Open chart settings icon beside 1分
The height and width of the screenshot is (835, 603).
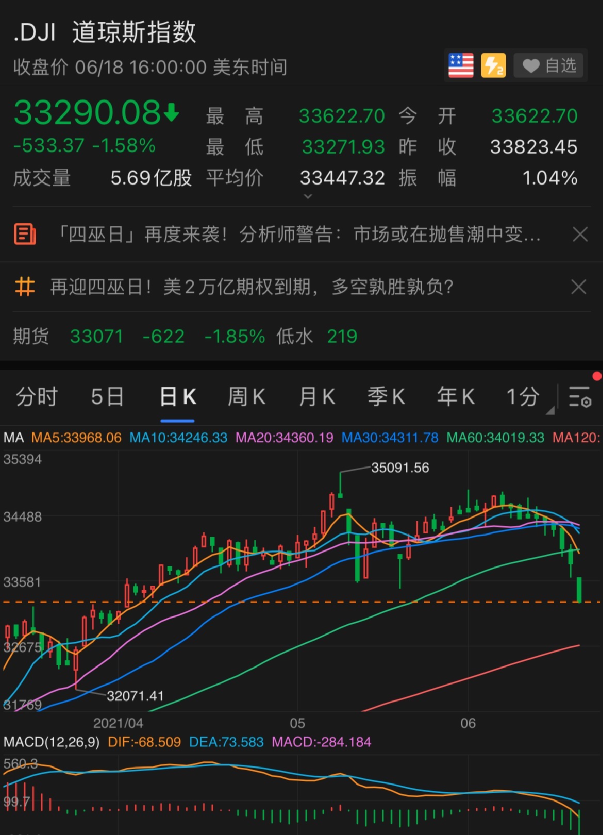point(579,397)
